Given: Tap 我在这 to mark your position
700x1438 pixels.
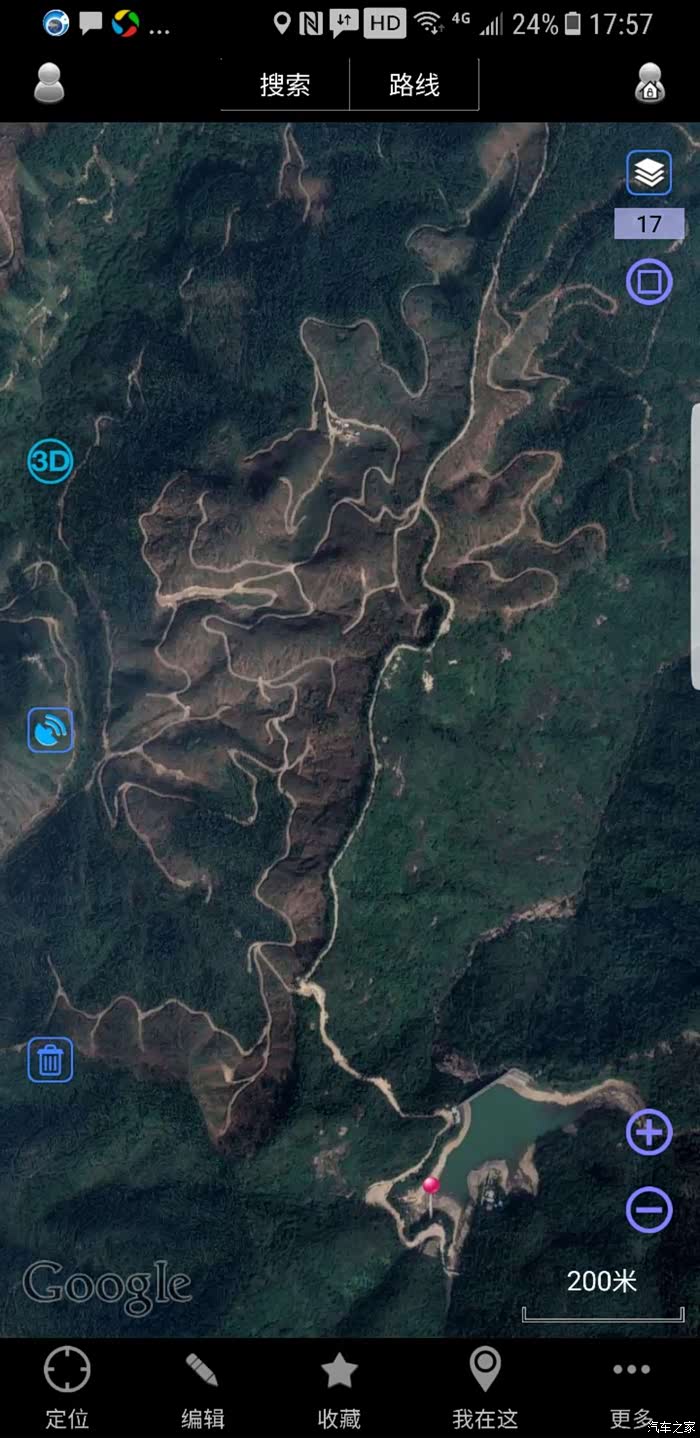Looking at the screenshot, I should coord(485,1386).
